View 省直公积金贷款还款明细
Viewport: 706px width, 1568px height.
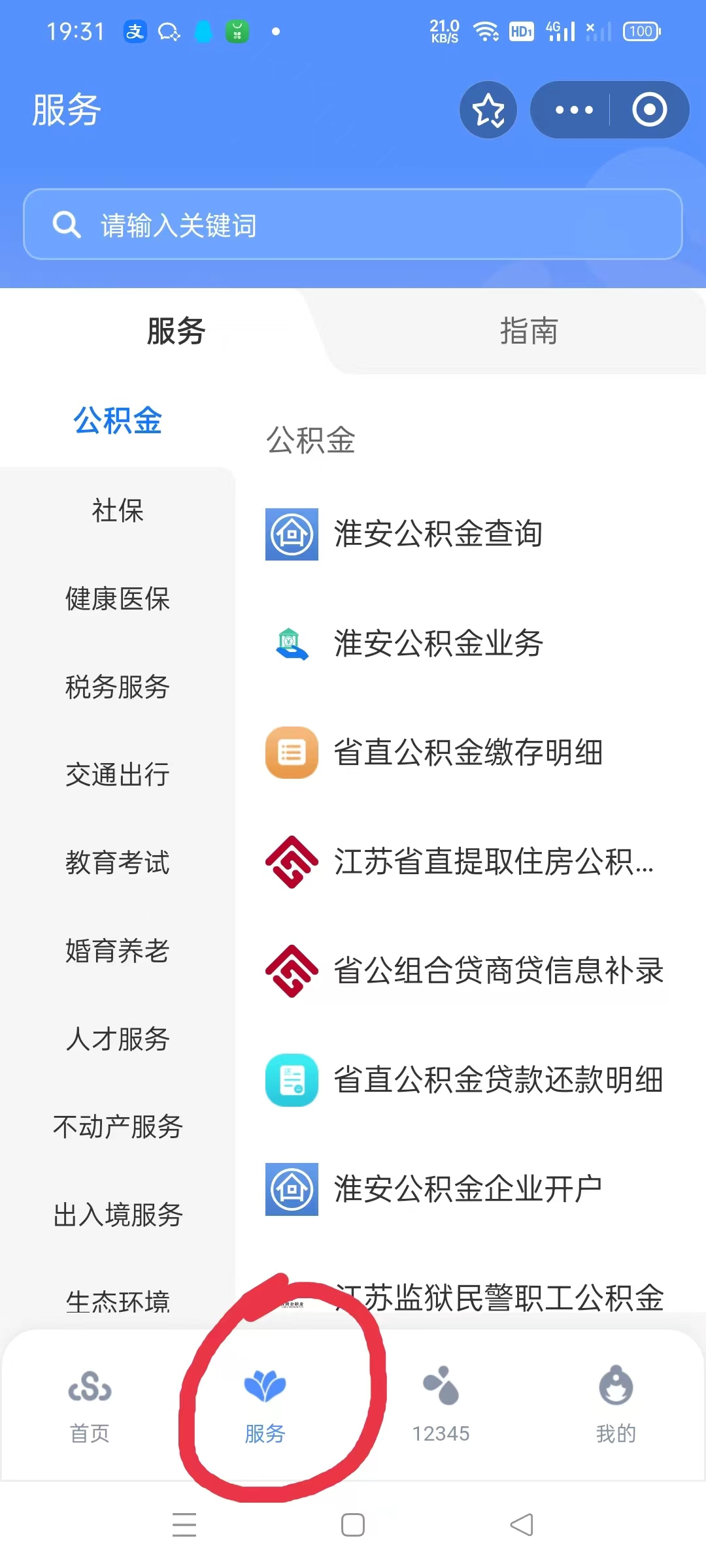point(497,1079)
